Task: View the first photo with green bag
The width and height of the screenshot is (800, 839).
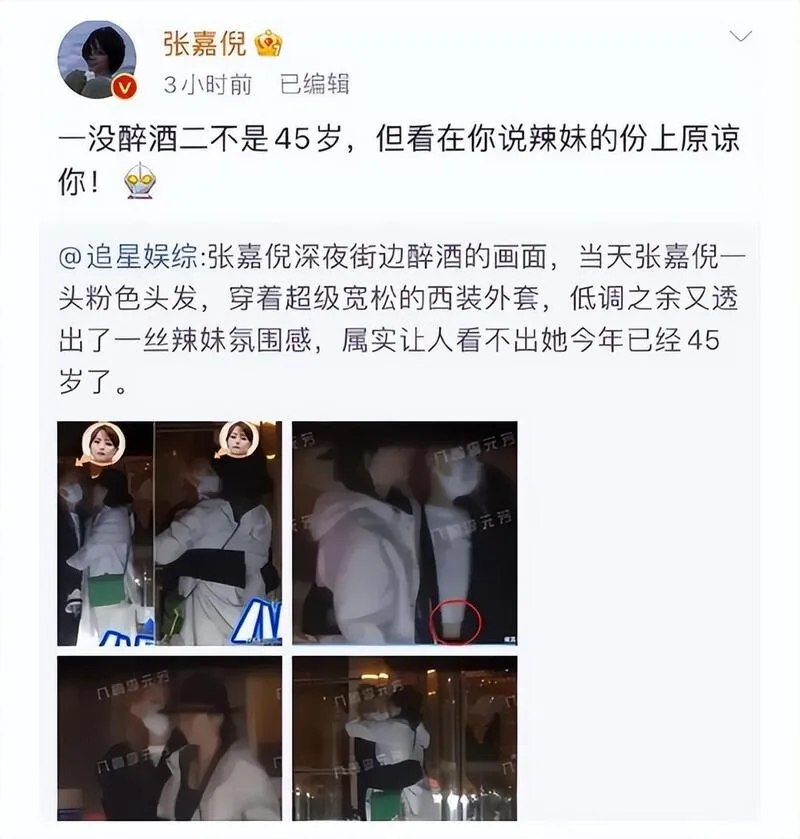Action: click(x=169, y=532)
